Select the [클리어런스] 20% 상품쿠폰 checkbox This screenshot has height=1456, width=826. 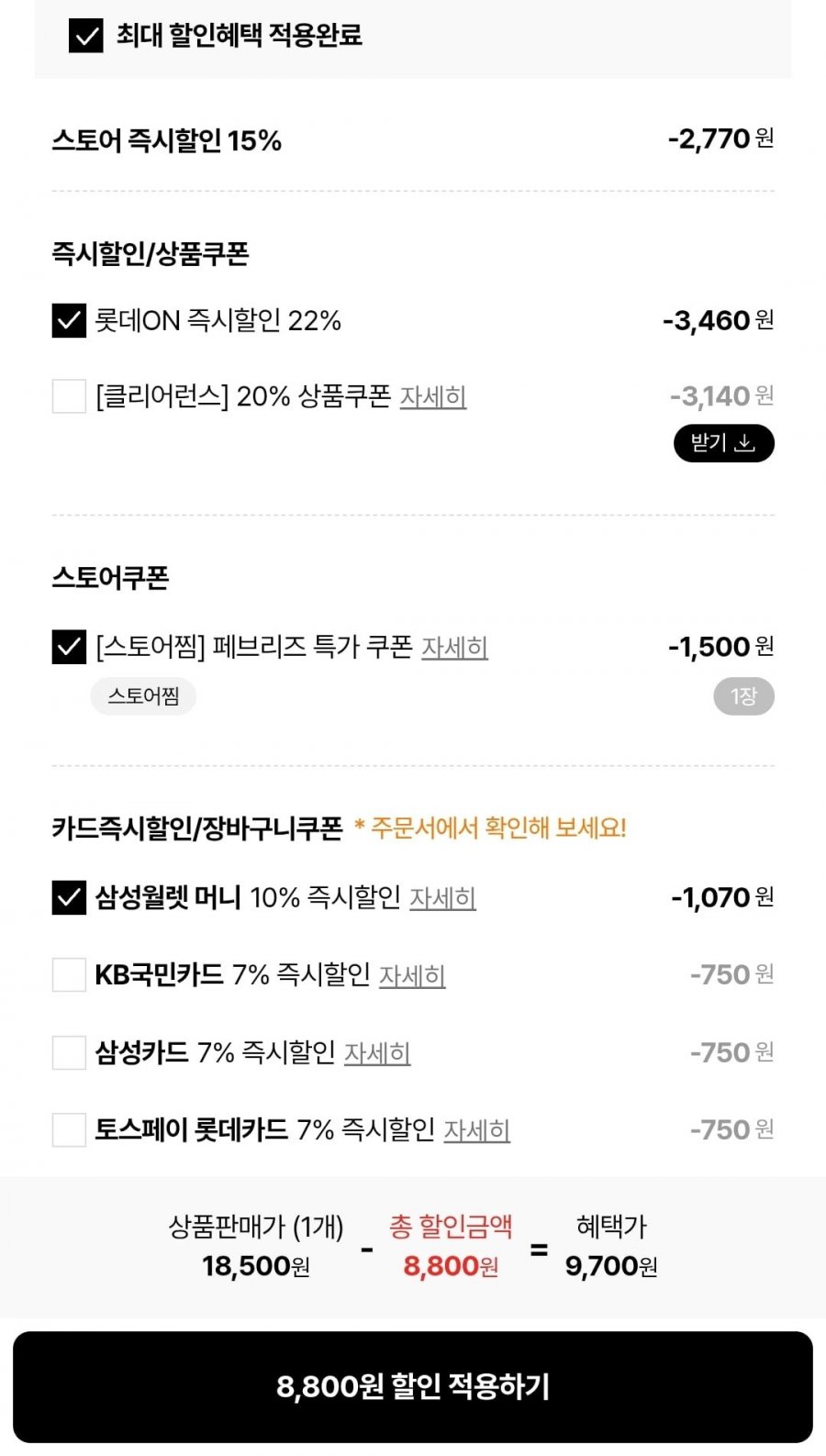coord(69,396)
